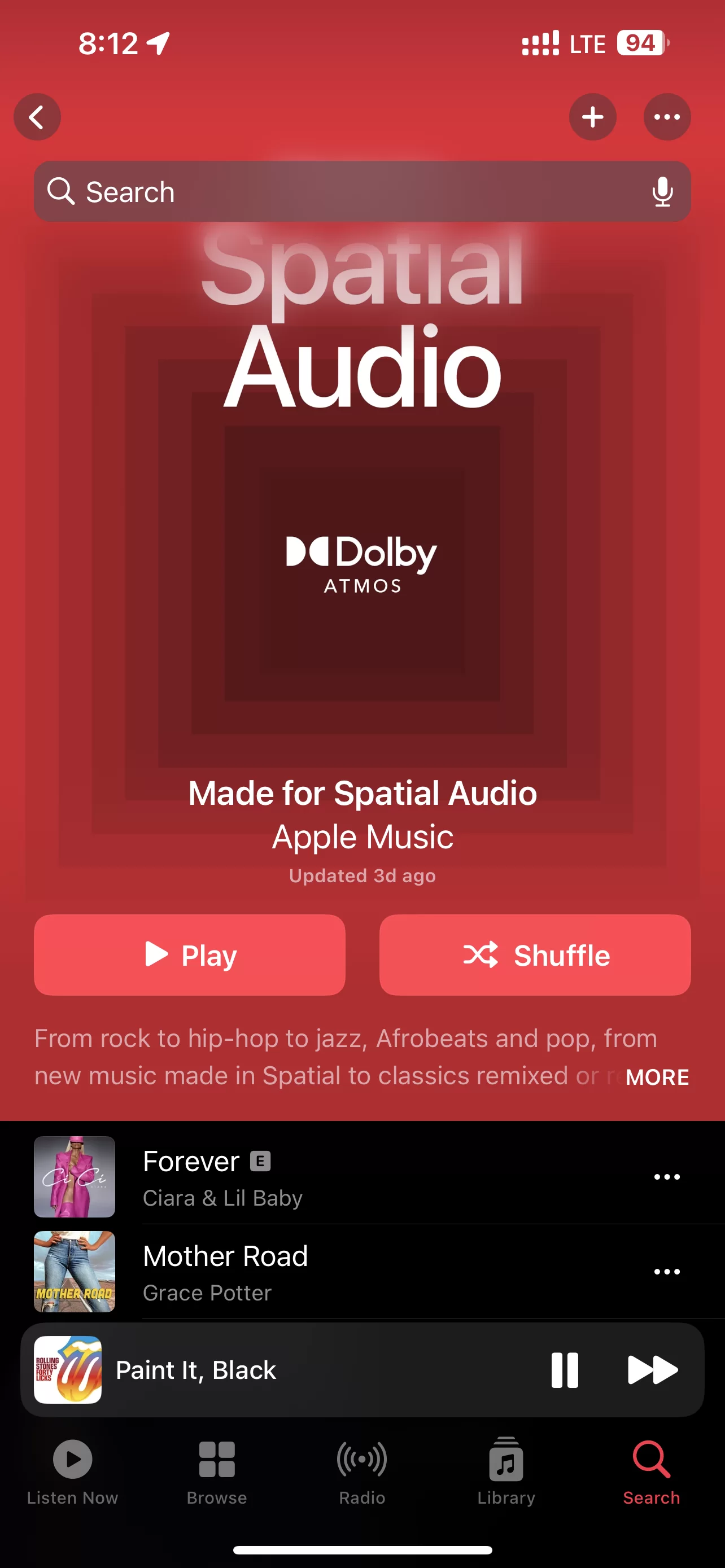Add this playlist to library
This screenshot has height=1568, width=725.
[592, 117]
